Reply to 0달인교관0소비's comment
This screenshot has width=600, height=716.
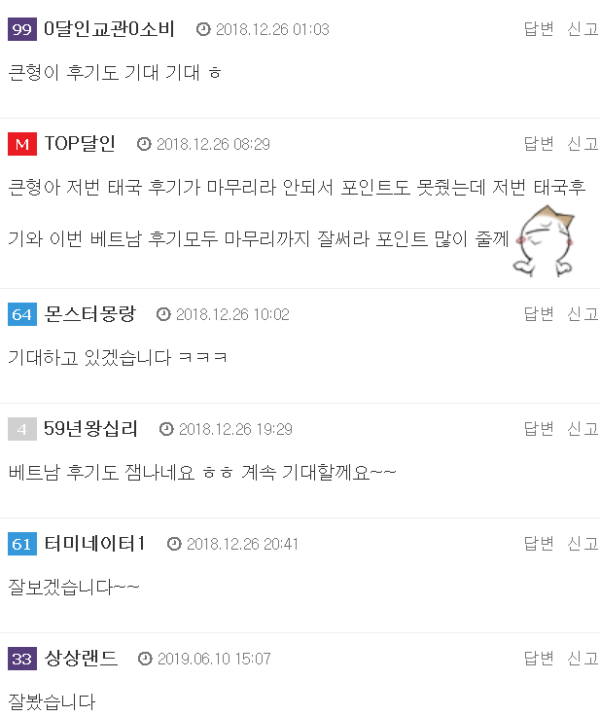(538, 29)
